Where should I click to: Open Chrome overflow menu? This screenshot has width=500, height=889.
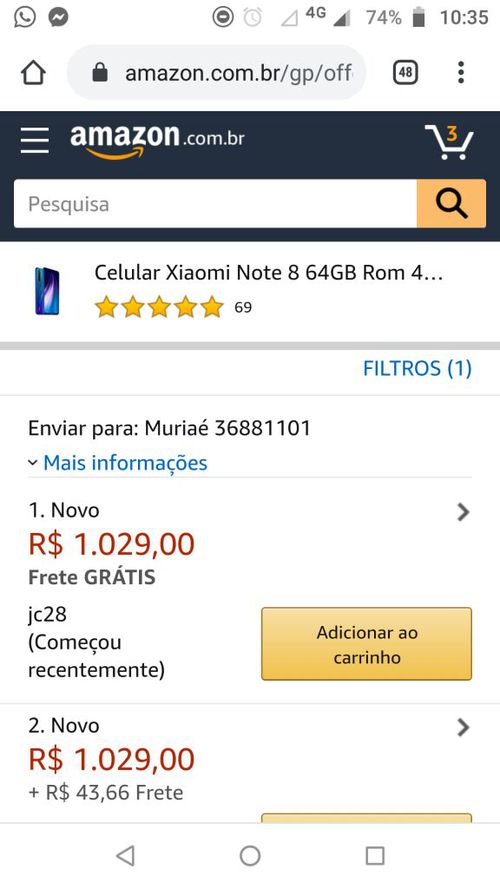click(x=461, y=73)
